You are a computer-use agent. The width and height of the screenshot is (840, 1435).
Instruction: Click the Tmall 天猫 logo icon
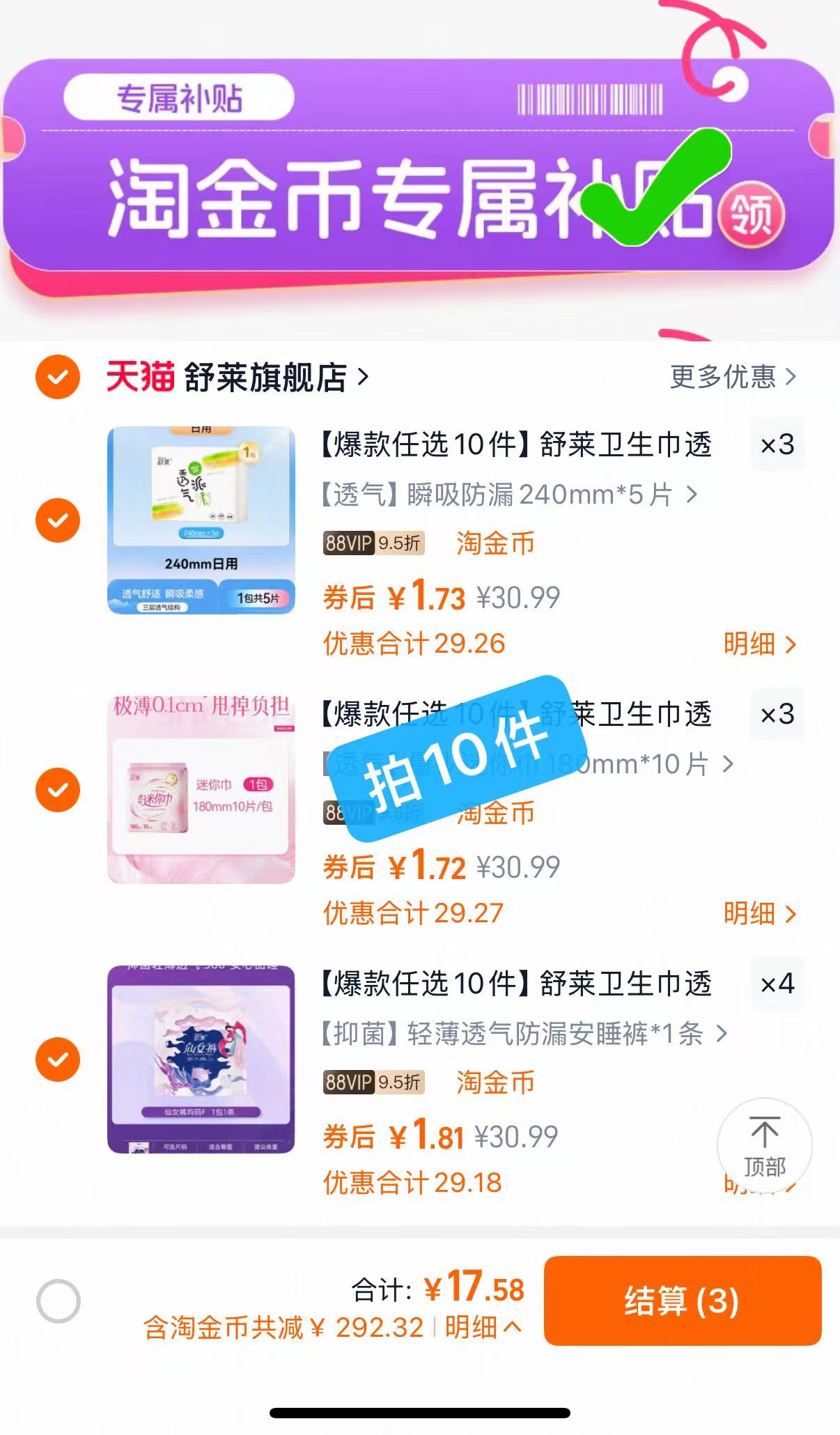[x=141, y=377]
